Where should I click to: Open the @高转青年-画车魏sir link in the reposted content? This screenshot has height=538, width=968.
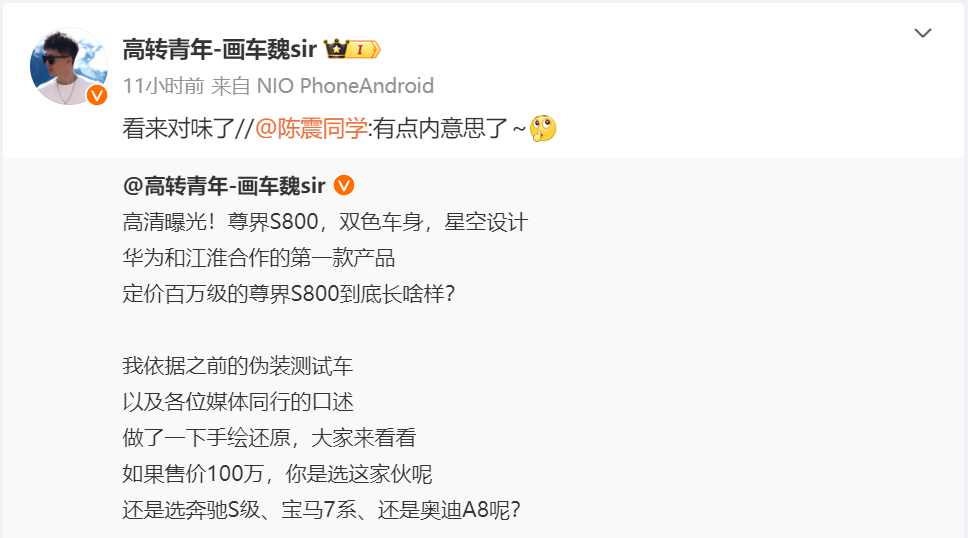[224, 185]
